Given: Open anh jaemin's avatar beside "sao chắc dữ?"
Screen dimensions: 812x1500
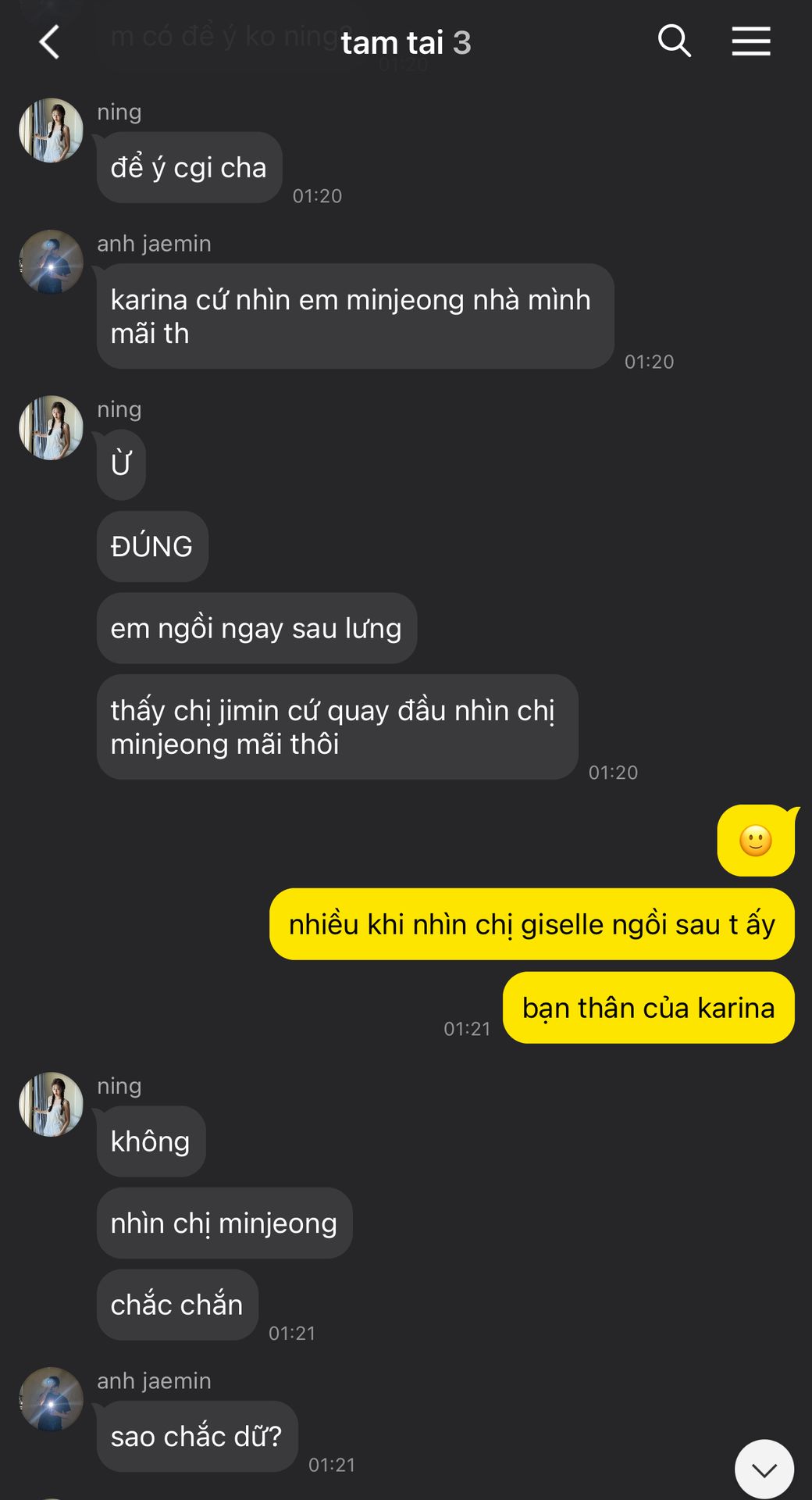Looking at the screenshot, I should pos(52,1399).
